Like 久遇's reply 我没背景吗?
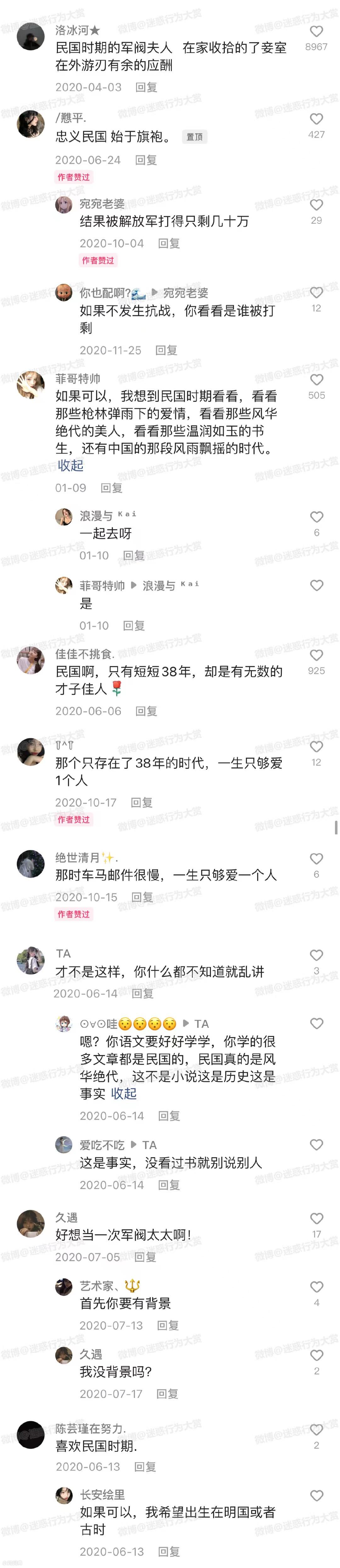 (x=316, y=1355)
